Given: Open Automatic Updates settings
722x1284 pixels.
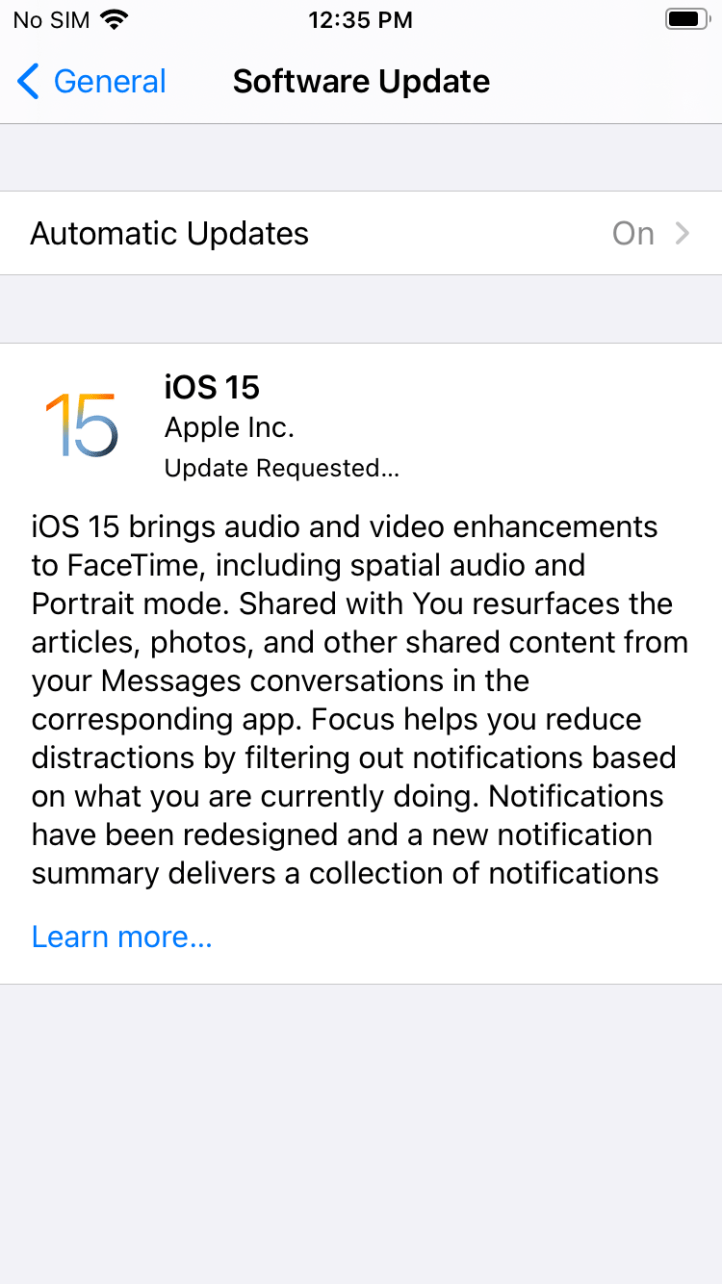Looking at the screenshot, I should 360,233.
